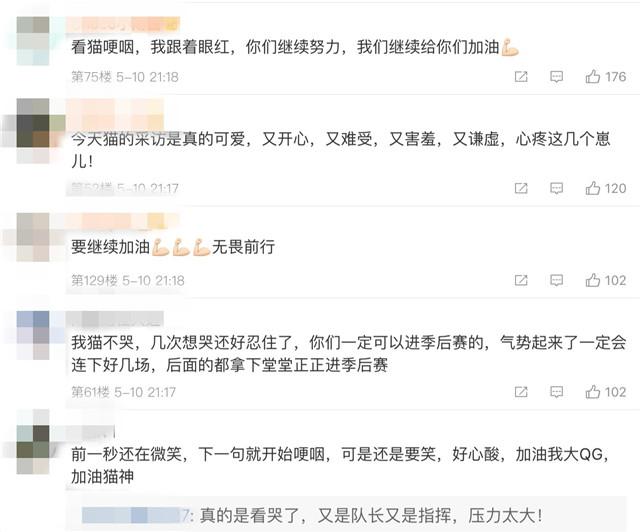Like the comment about 猫的采访 with 120 likes
This screenshot has height=532, width=640.
[x=593, y=188]
